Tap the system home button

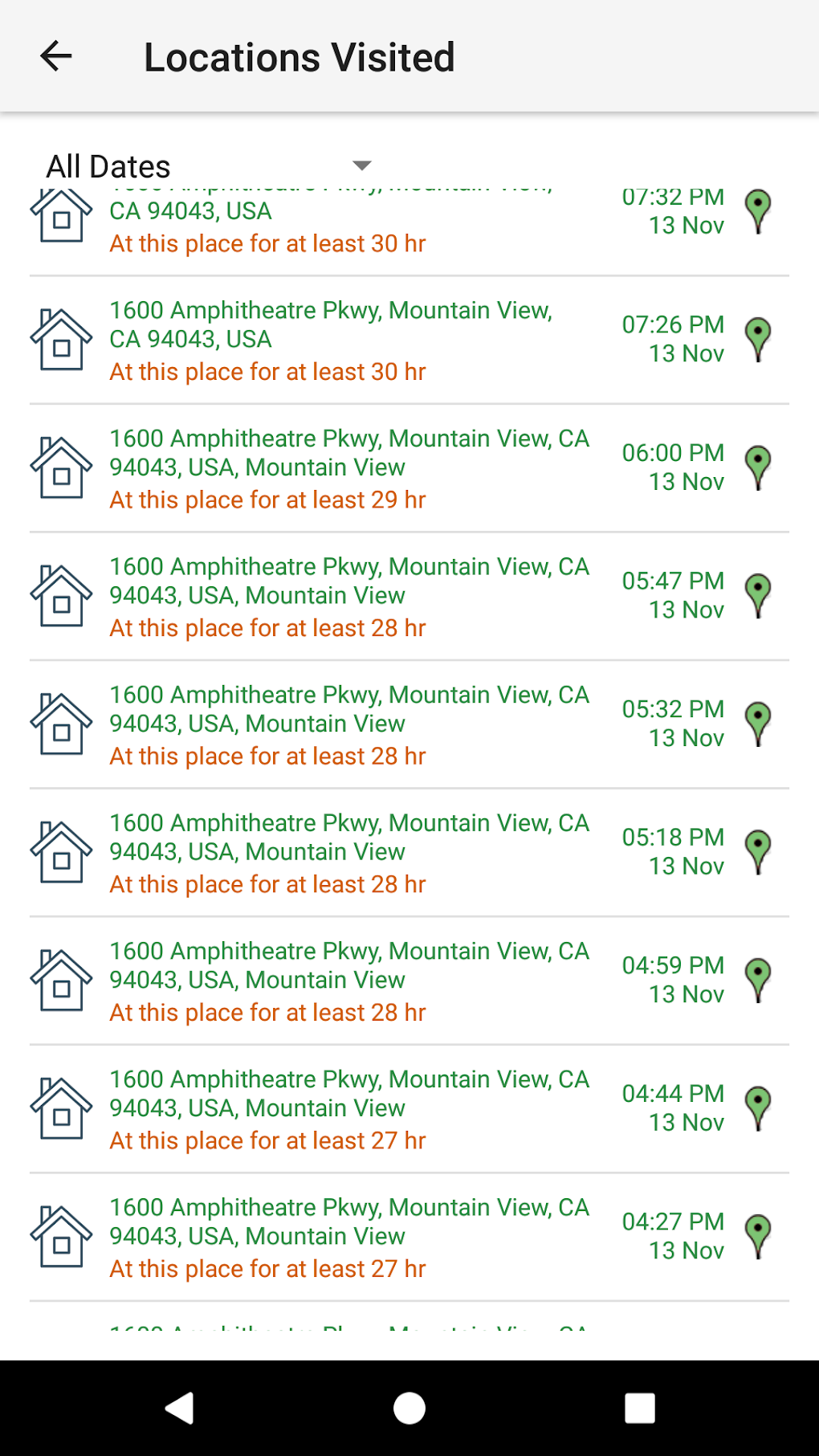tap(409, 1408)
